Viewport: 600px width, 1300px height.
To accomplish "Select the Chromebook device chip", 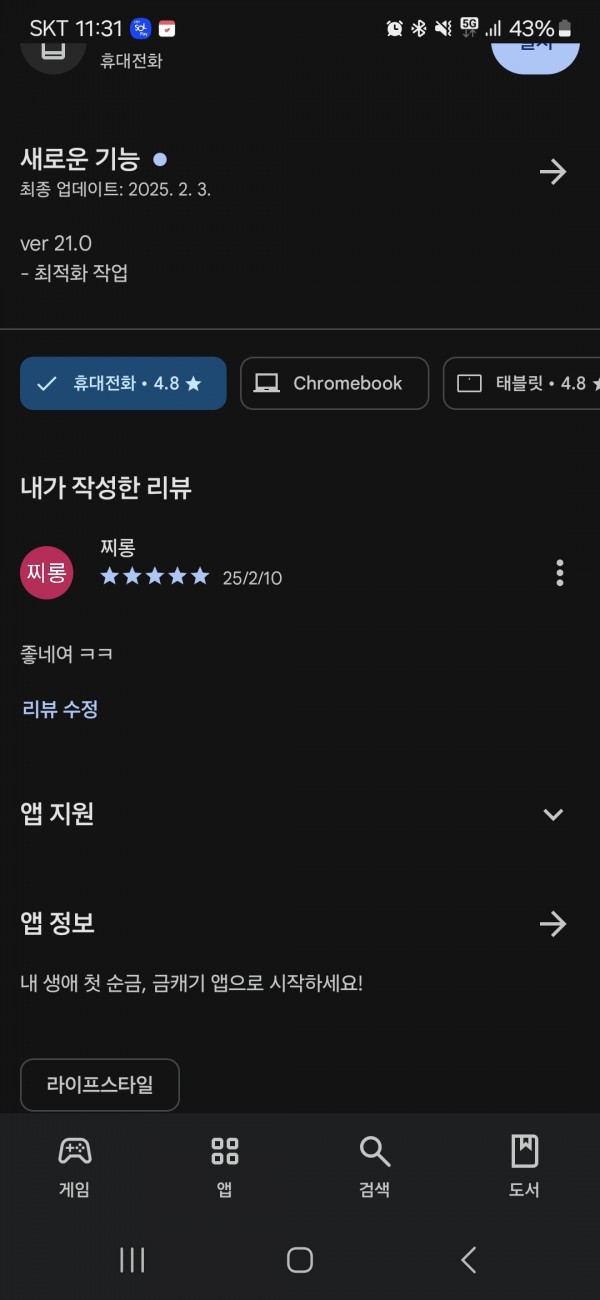I will (335, 383).
